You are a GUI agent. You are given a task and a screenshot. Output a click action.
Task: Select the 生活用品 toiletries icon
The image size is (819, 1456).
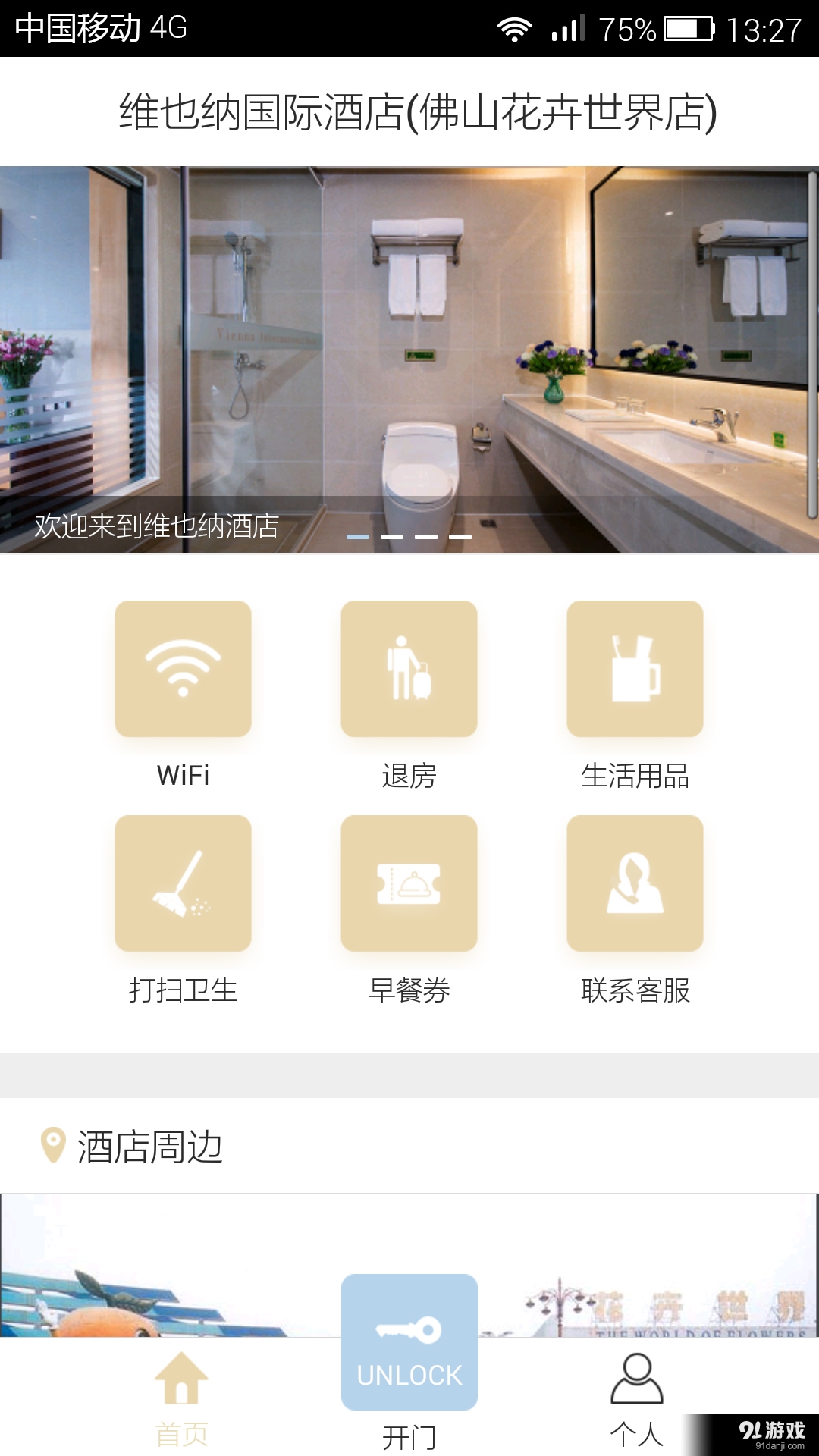coord(635,669)
